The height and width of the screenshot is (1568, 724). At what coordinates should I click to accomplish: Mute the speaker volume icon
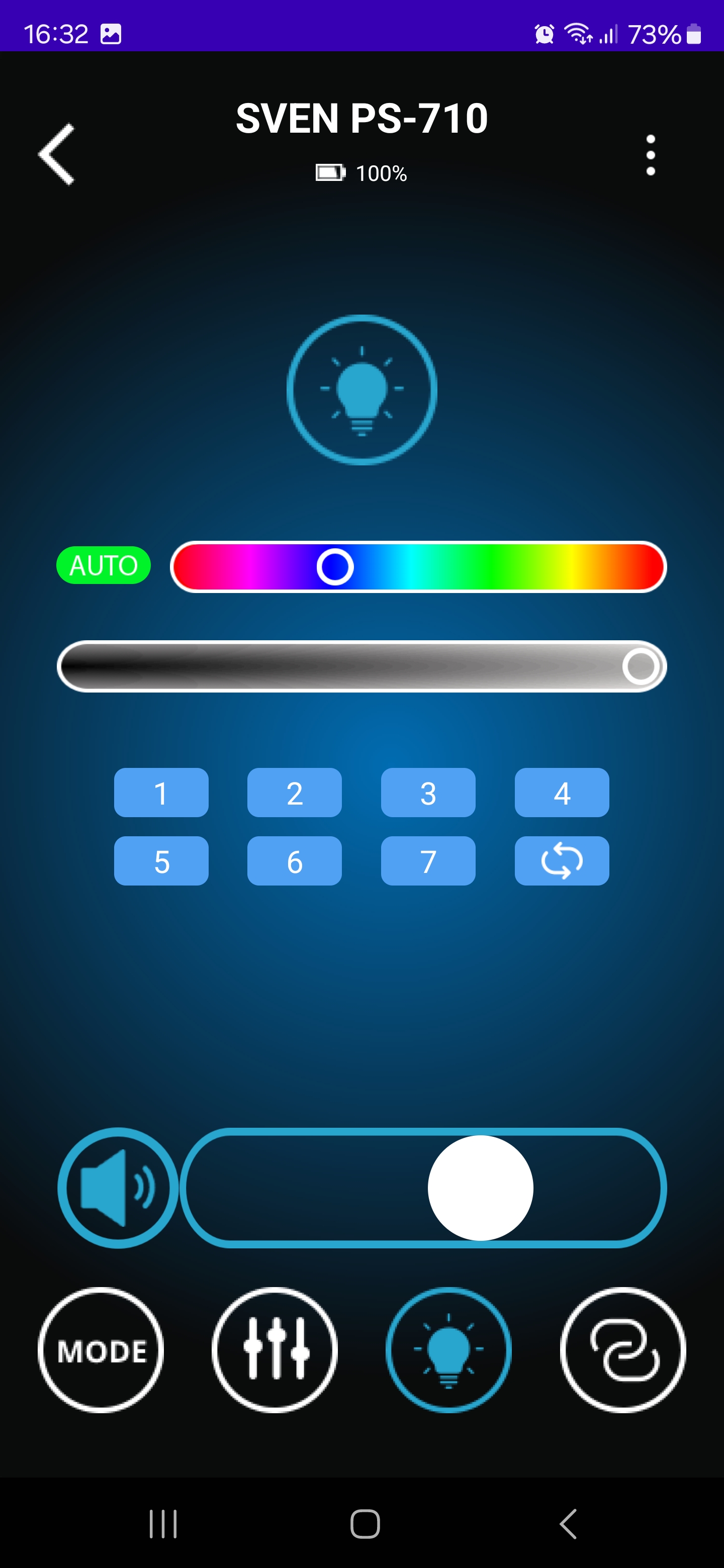(x=118, y=1188)
